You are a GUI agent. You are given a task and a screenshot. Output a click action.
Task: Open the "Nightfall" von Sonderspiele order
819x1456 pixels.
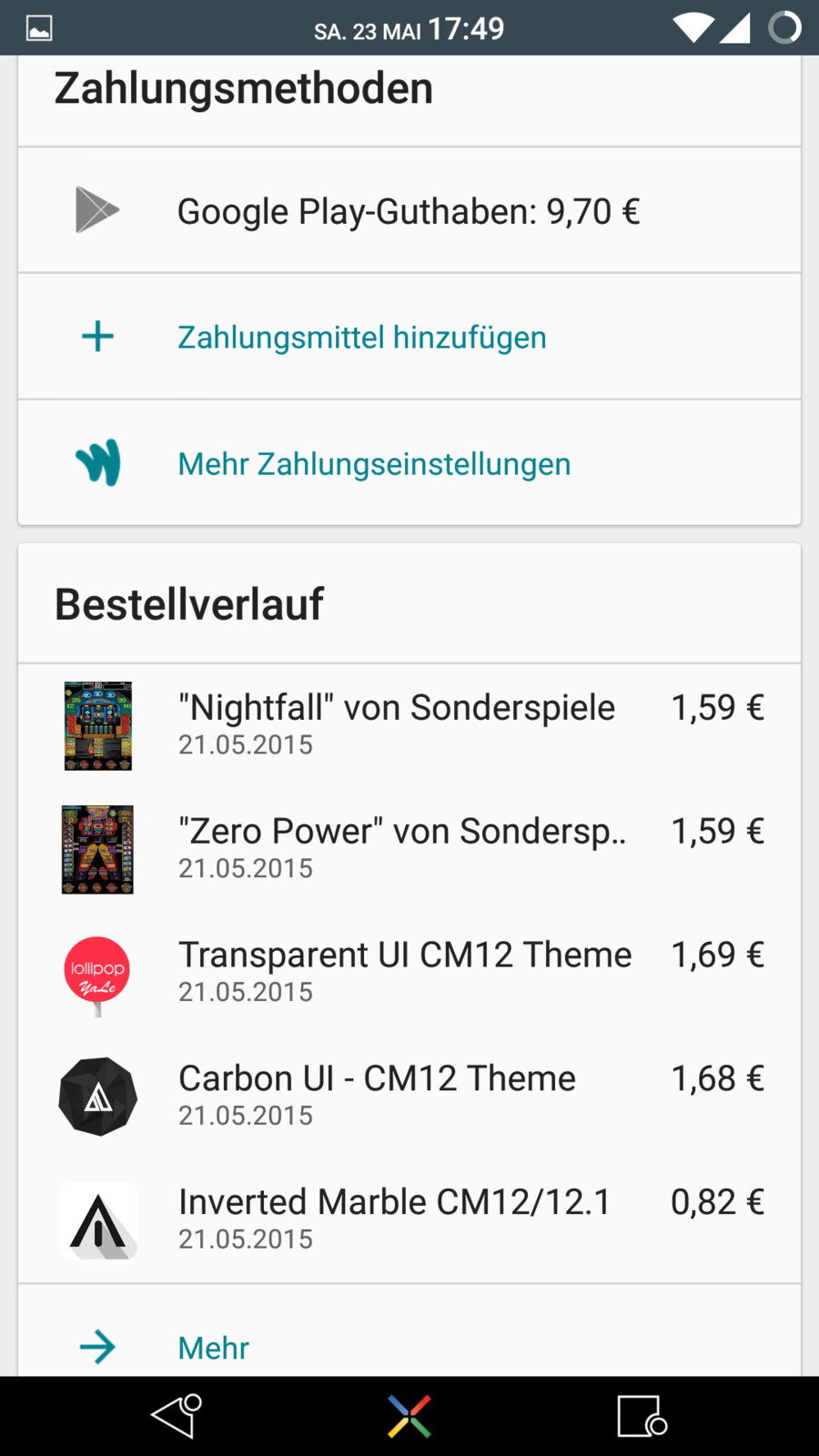409,724
